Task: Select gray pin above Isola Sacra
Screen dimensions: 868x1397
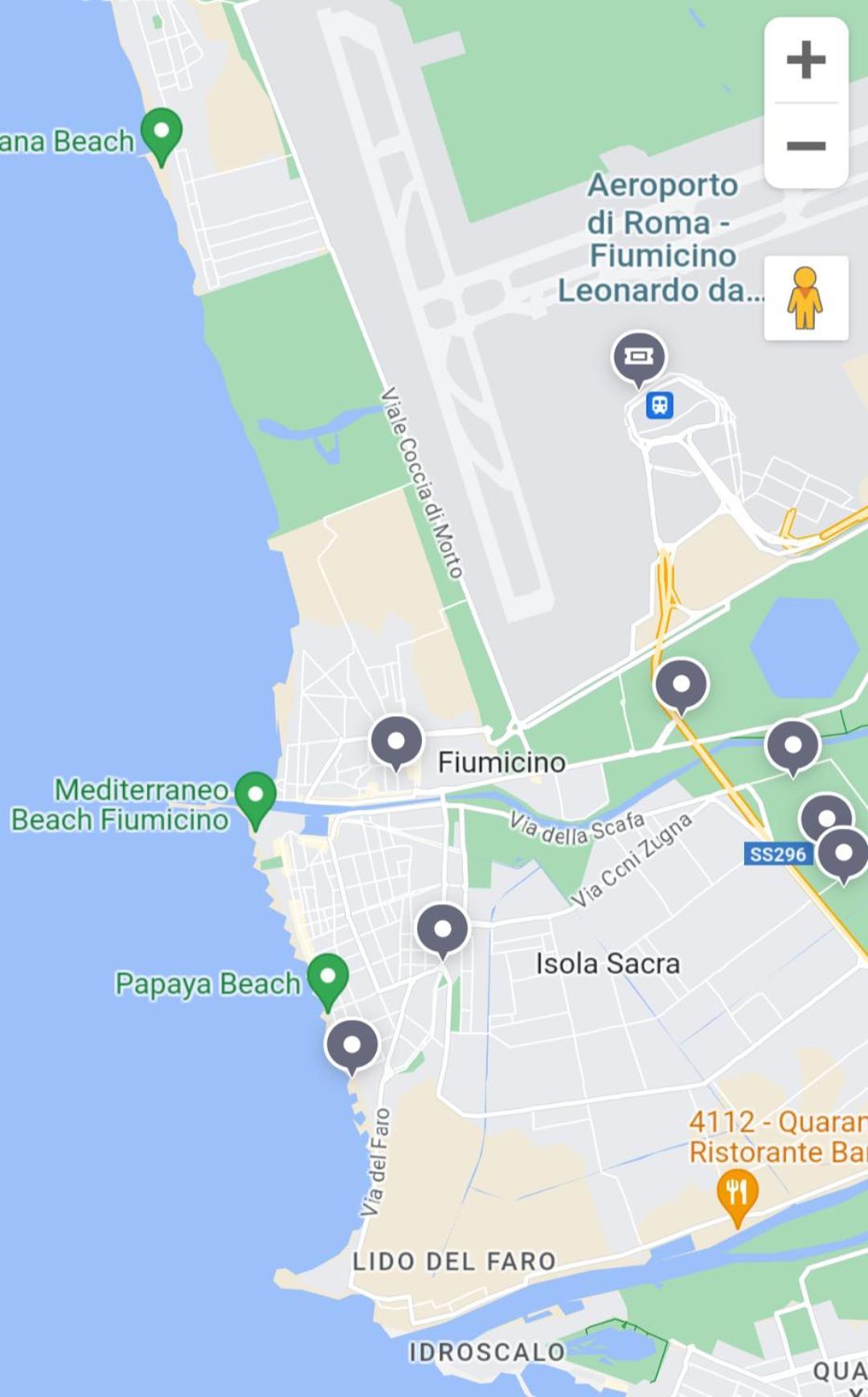Action: pyautogui.click(x=442, y=929)
